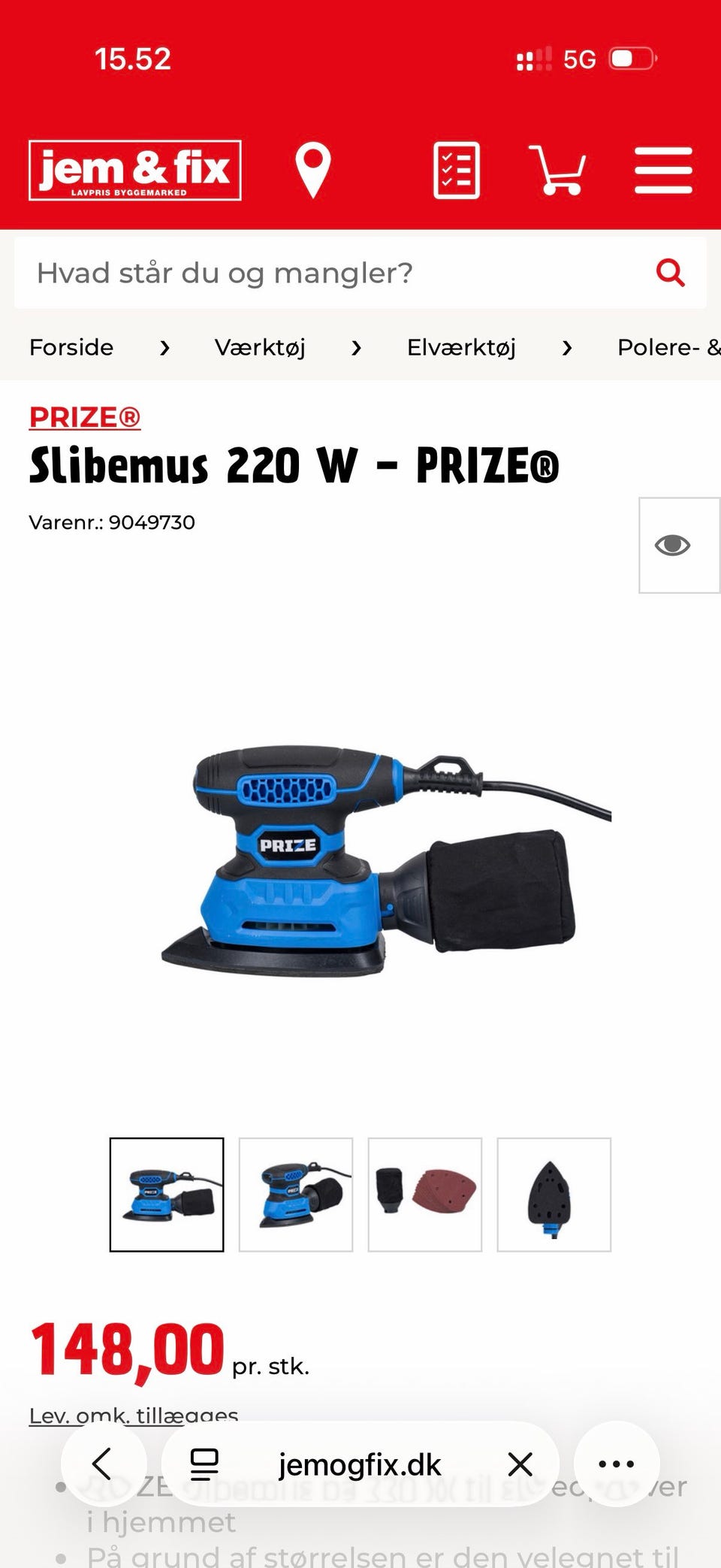
Task: Select the sanding base plate thumbnail
Action: [x=554, y=1195]
